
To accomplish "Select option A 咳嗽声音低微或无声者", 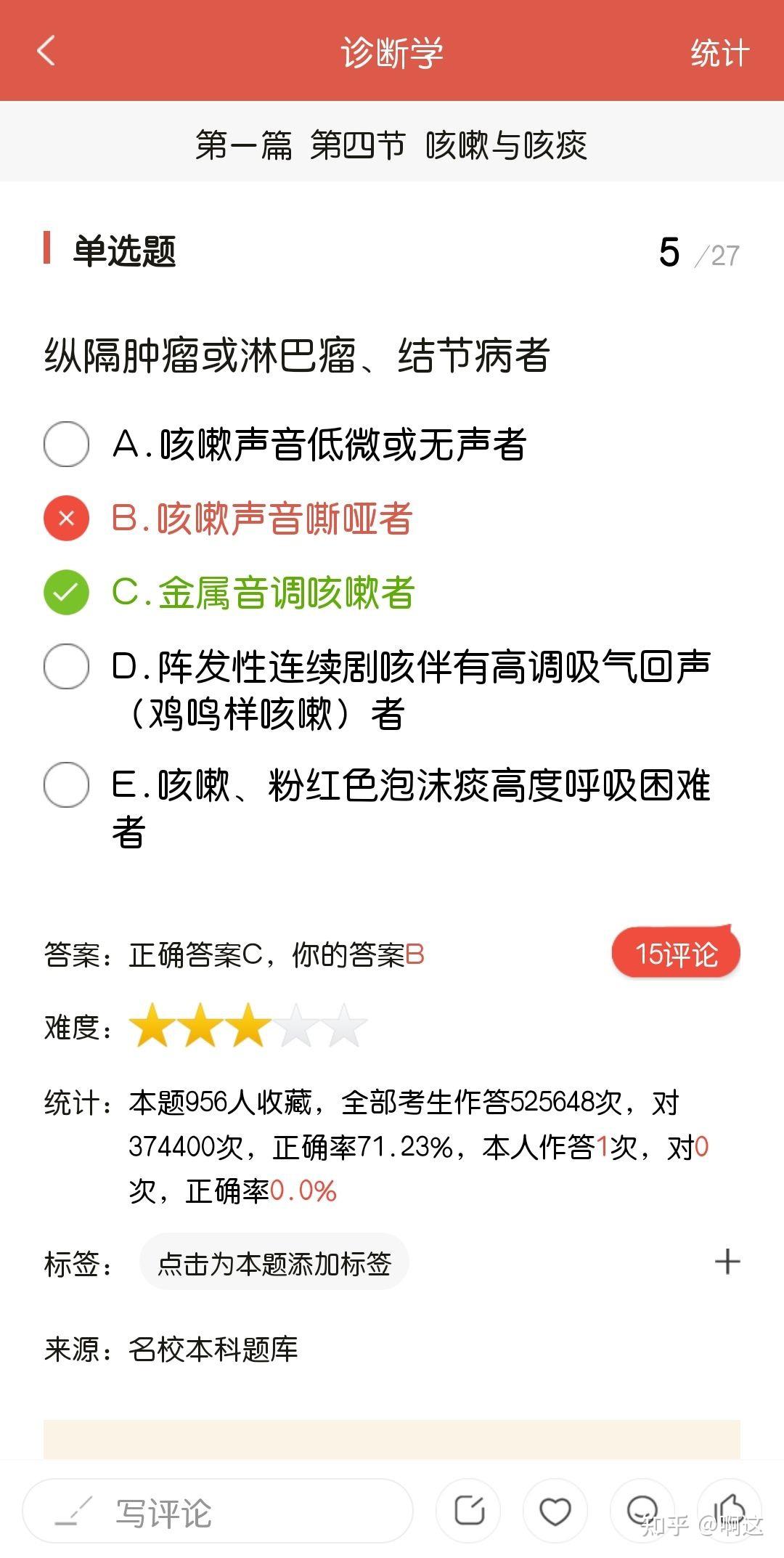I will click(x=285, y=444).
